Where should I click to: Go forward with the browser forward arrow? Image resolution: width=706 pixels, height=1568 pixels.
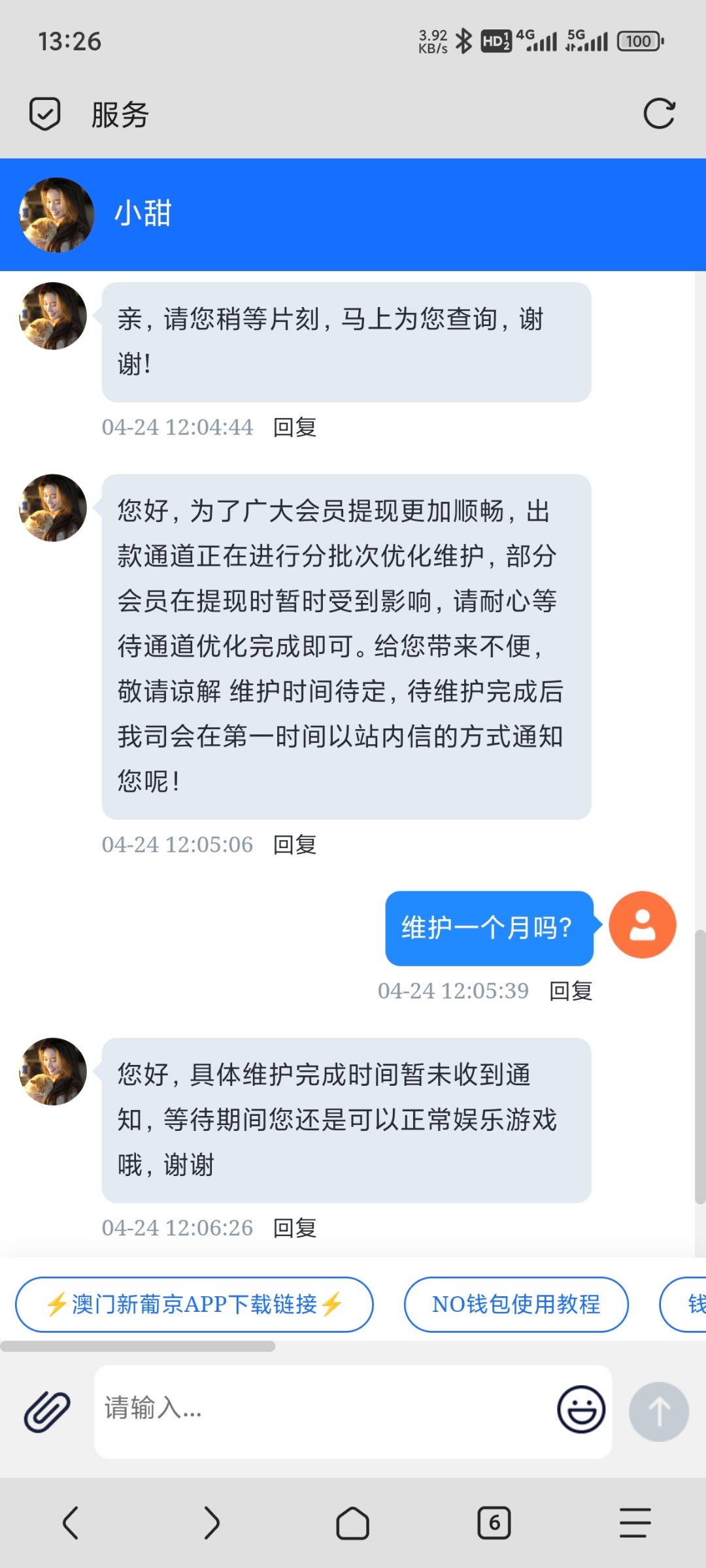(211, 1523)
